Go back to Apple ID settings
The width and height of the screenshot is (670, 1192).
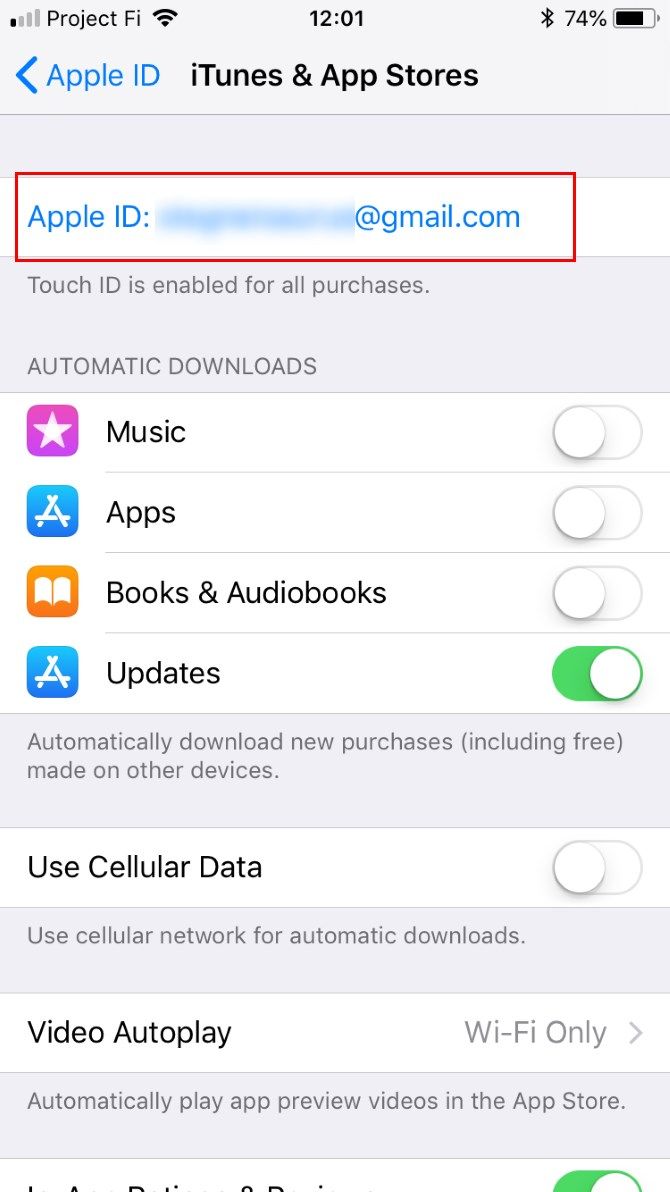point(88,76)
